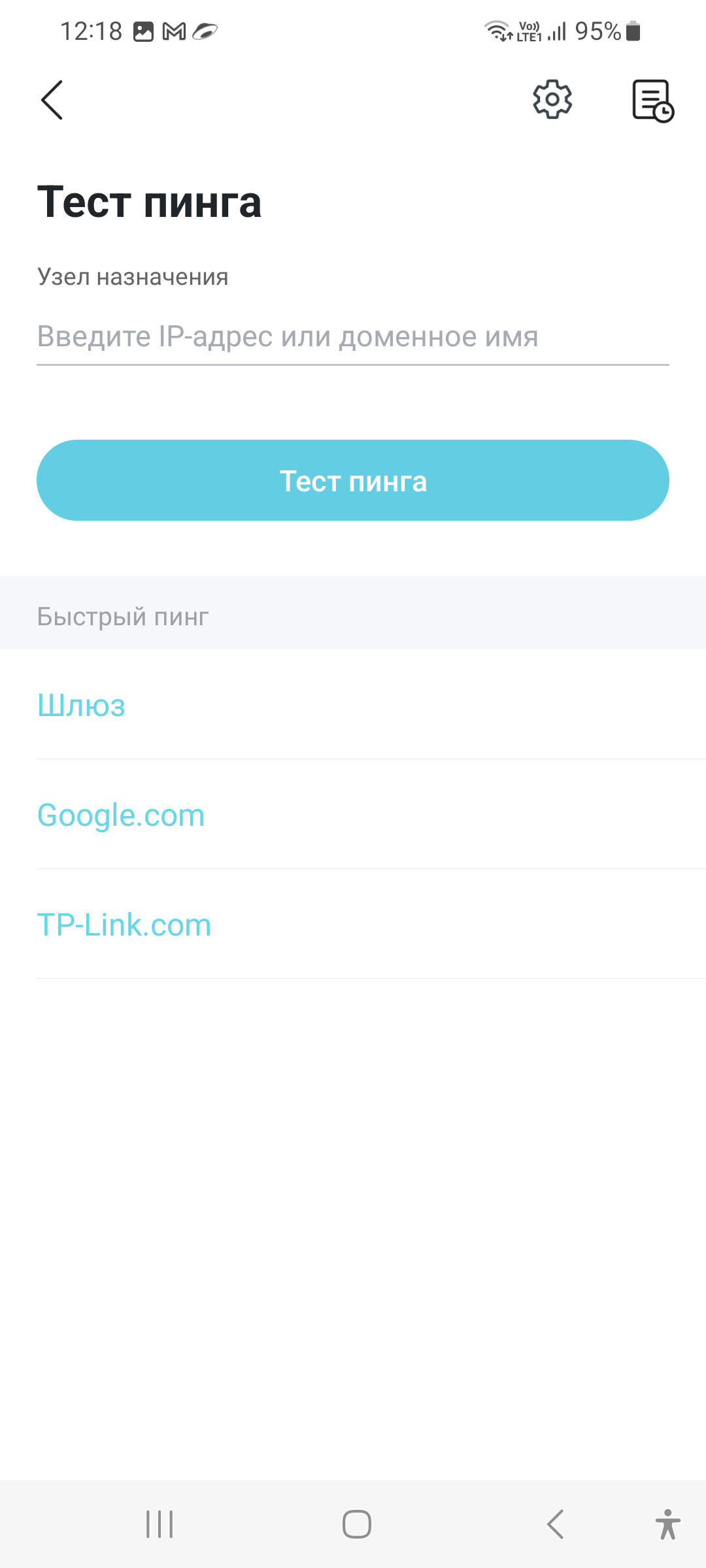Open recent apps in navigation bar
Viewport: 706px width, 1568px height.
point(160,1524)
